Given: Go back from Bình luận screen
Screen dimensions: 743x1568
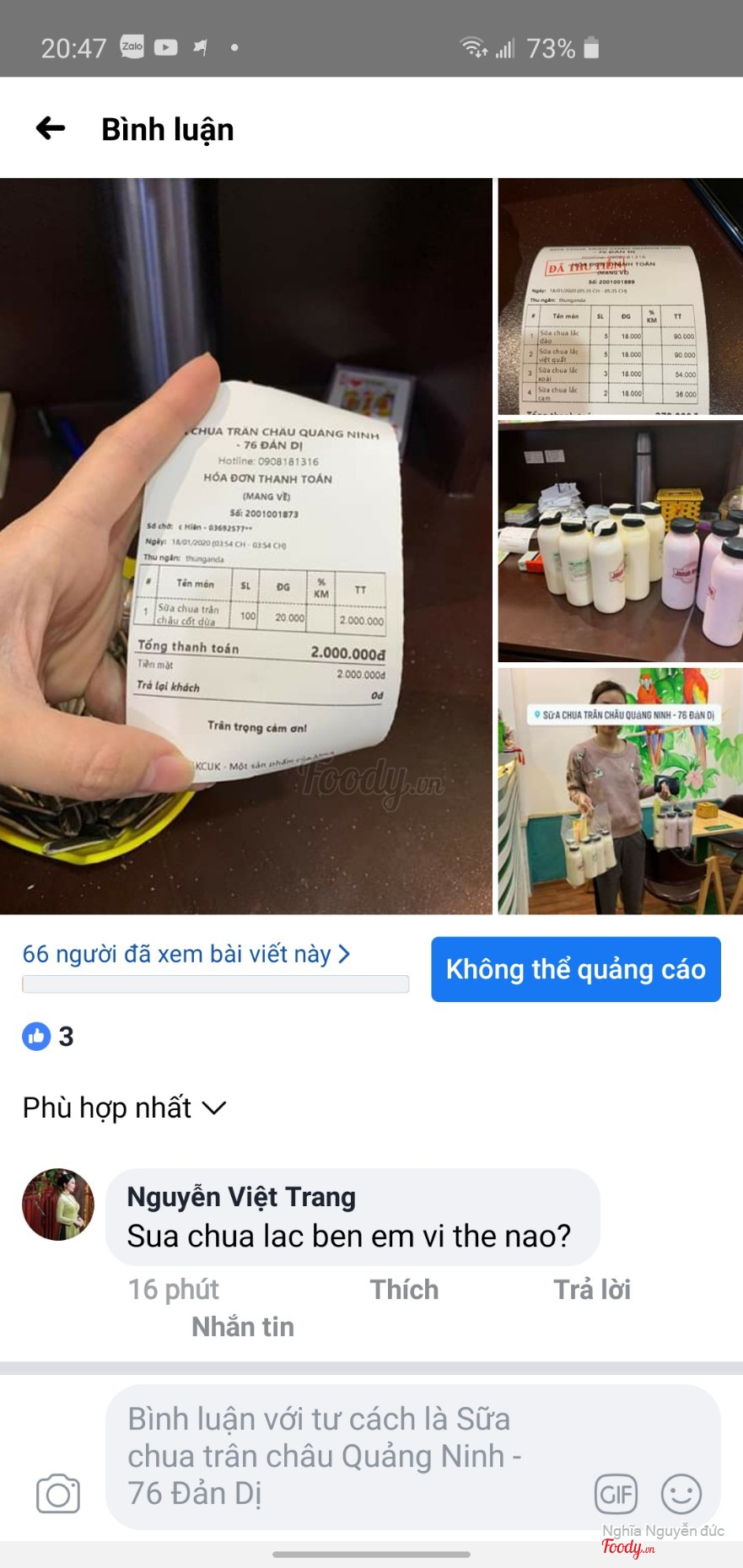Looking at the screenshot, I should pyautogui.click(x=51, y=128).
